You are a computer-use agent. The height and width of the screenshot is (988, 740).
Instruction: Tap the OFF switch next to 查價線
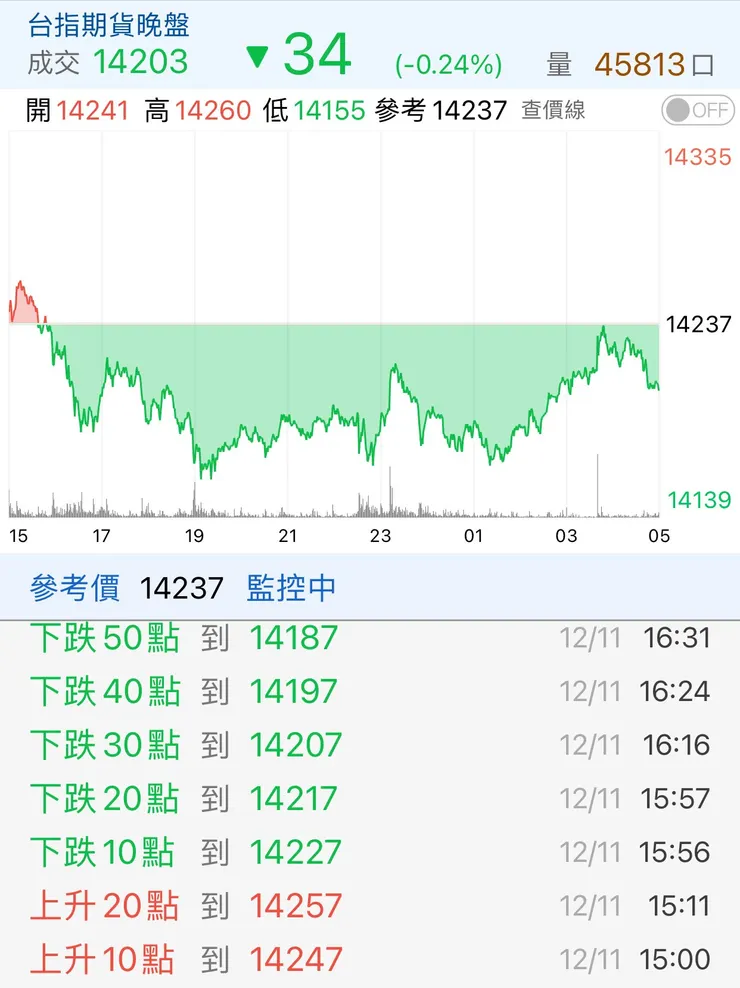pos(696,111)
